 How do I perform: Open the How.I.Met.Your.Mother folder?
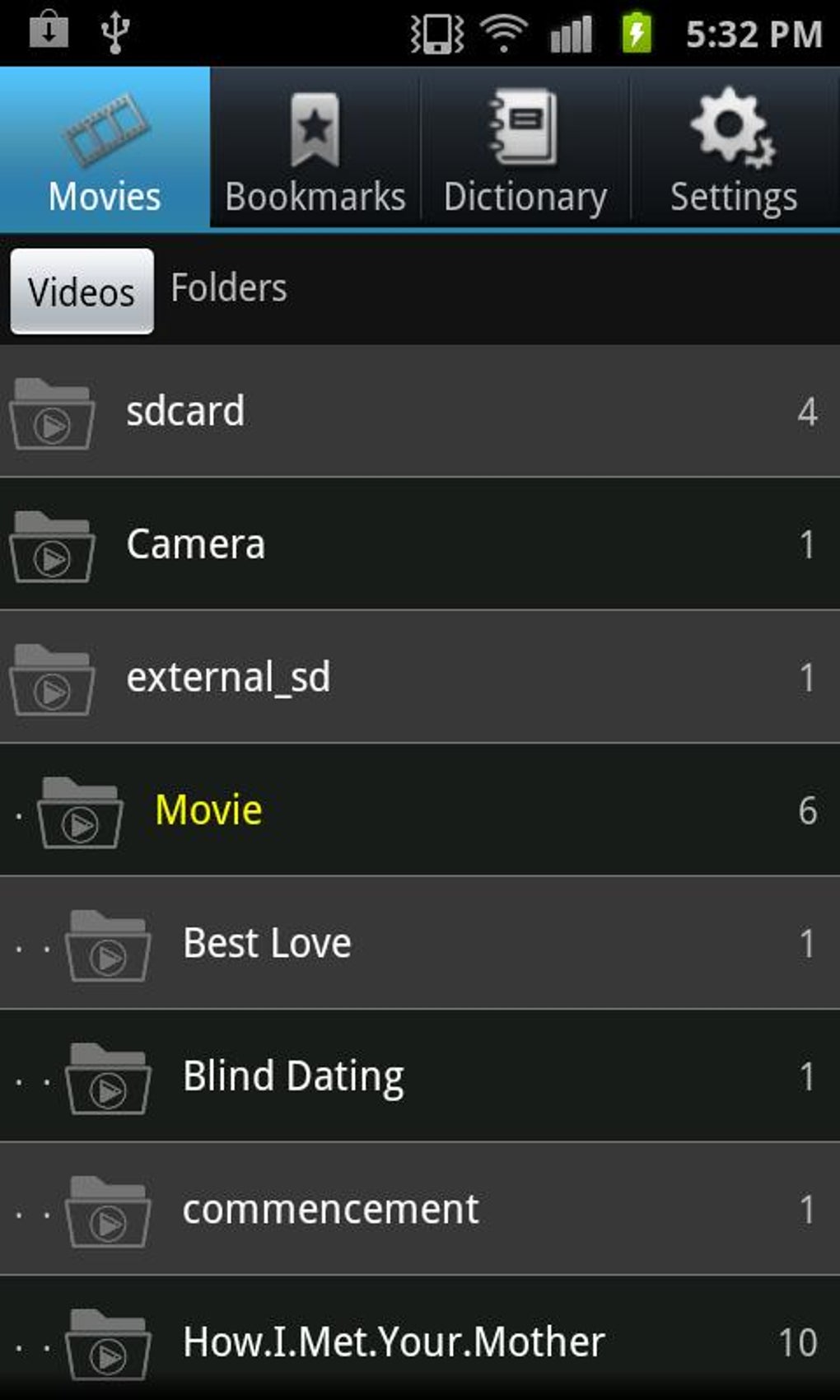point(419,1342)
